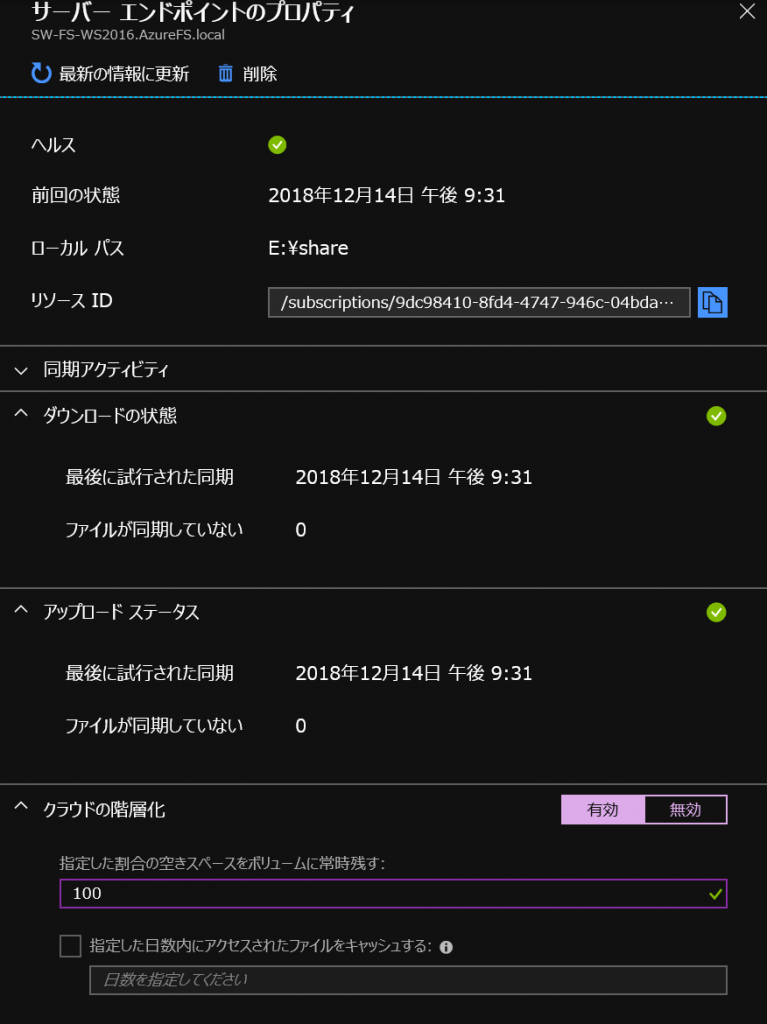Viewport: 767px width, 1024px height.
Task: Close the server endpoint properties panel
Action: tap(747, 12)
